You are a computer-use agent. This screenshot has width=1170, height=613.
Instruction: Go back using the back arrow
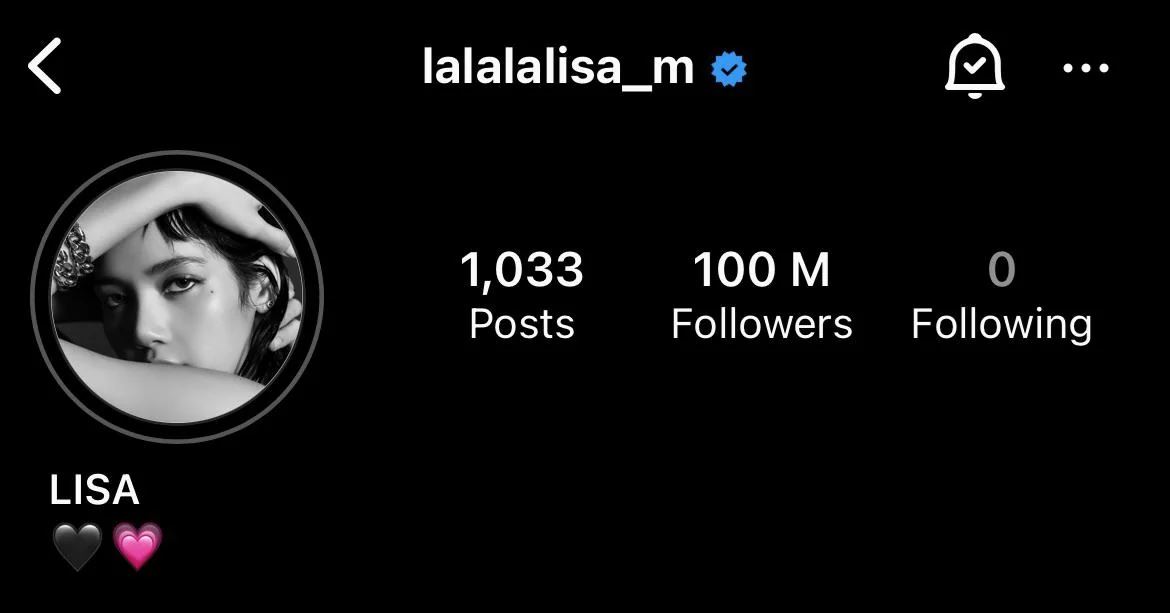click(45, 67)
